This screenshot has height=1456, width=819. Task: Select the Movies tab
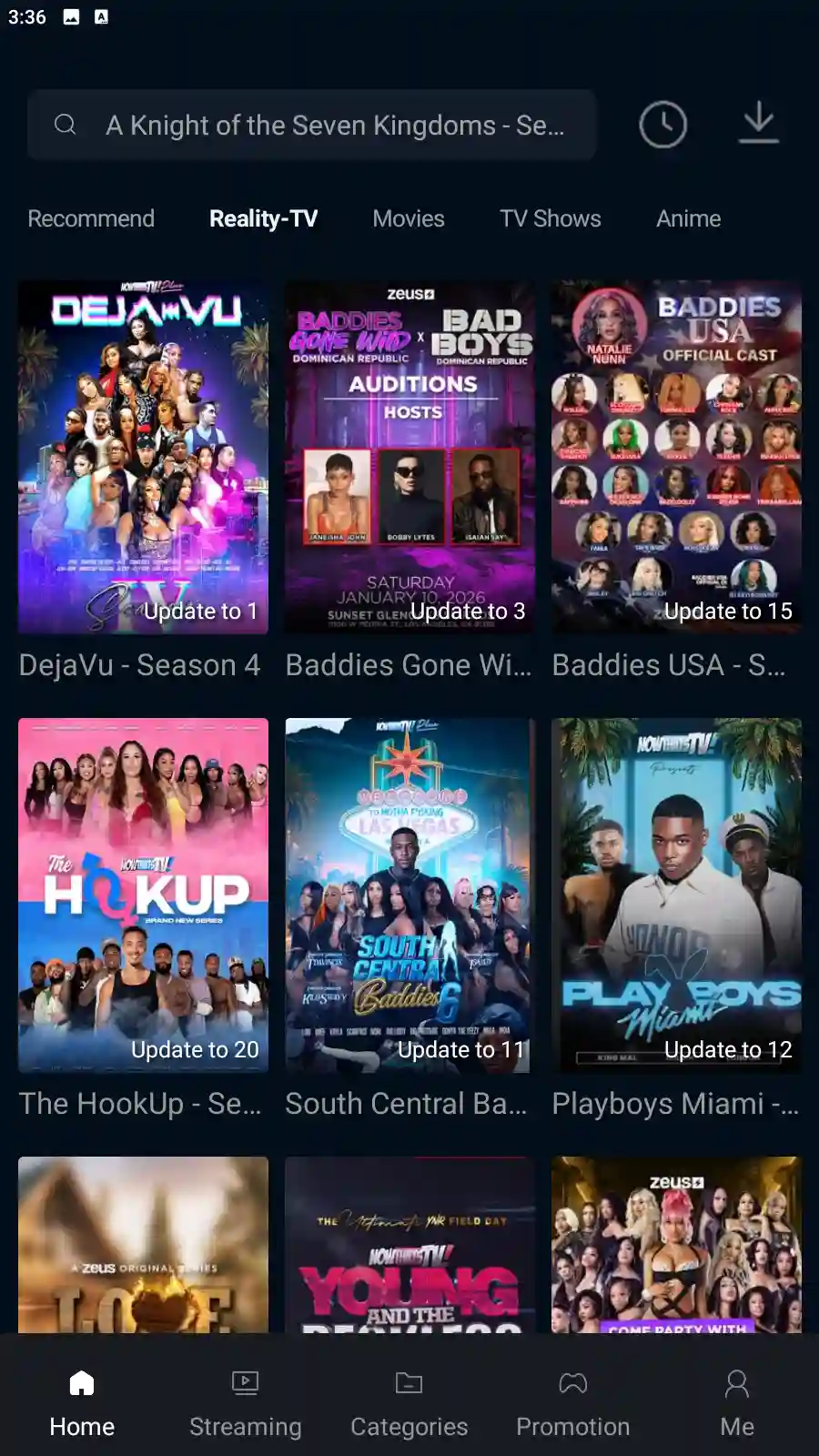408,218
